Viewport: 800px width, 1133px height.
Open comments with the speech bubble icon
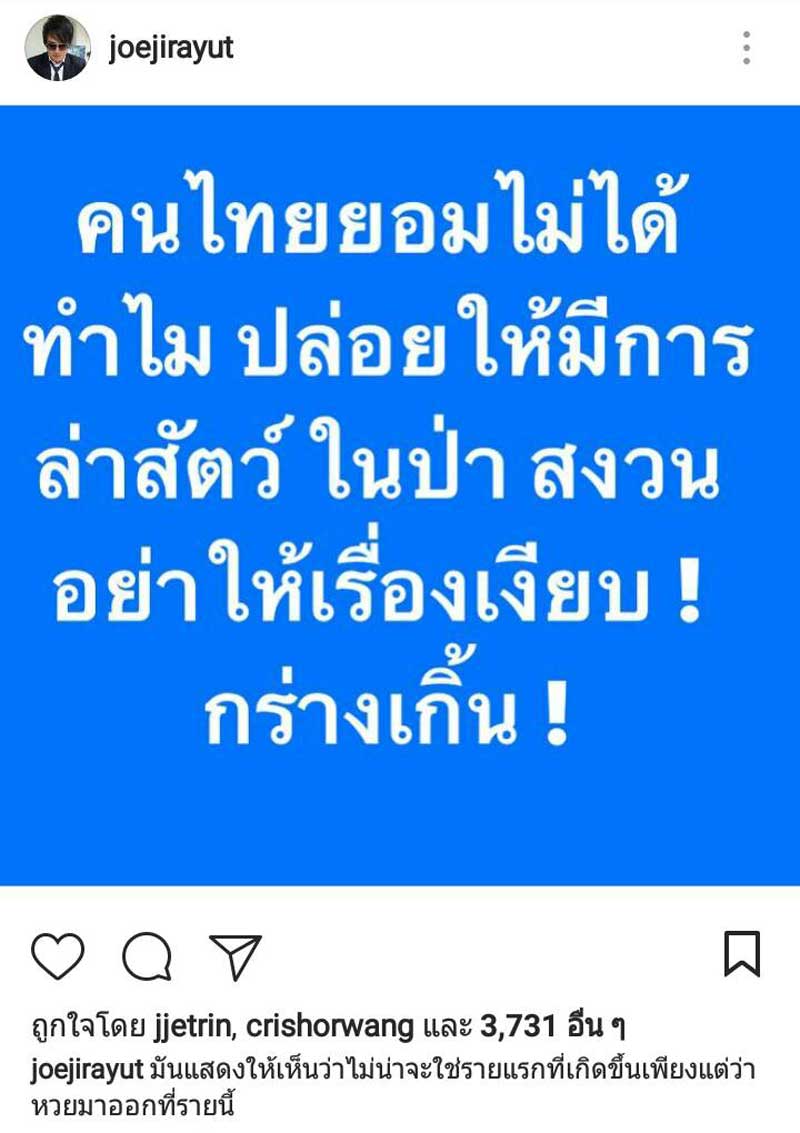[147, 955]
